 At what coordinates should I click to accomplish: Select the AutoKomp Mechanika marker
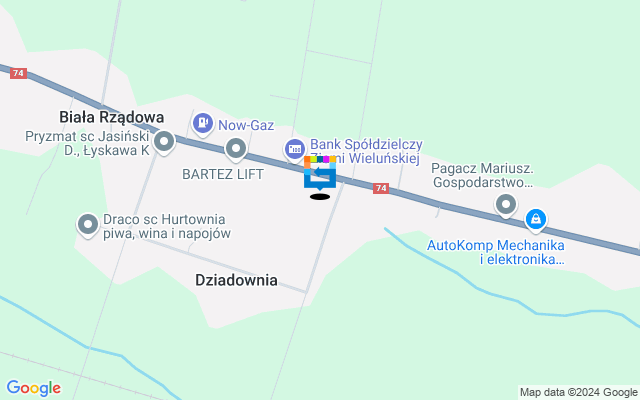point(536,218)
